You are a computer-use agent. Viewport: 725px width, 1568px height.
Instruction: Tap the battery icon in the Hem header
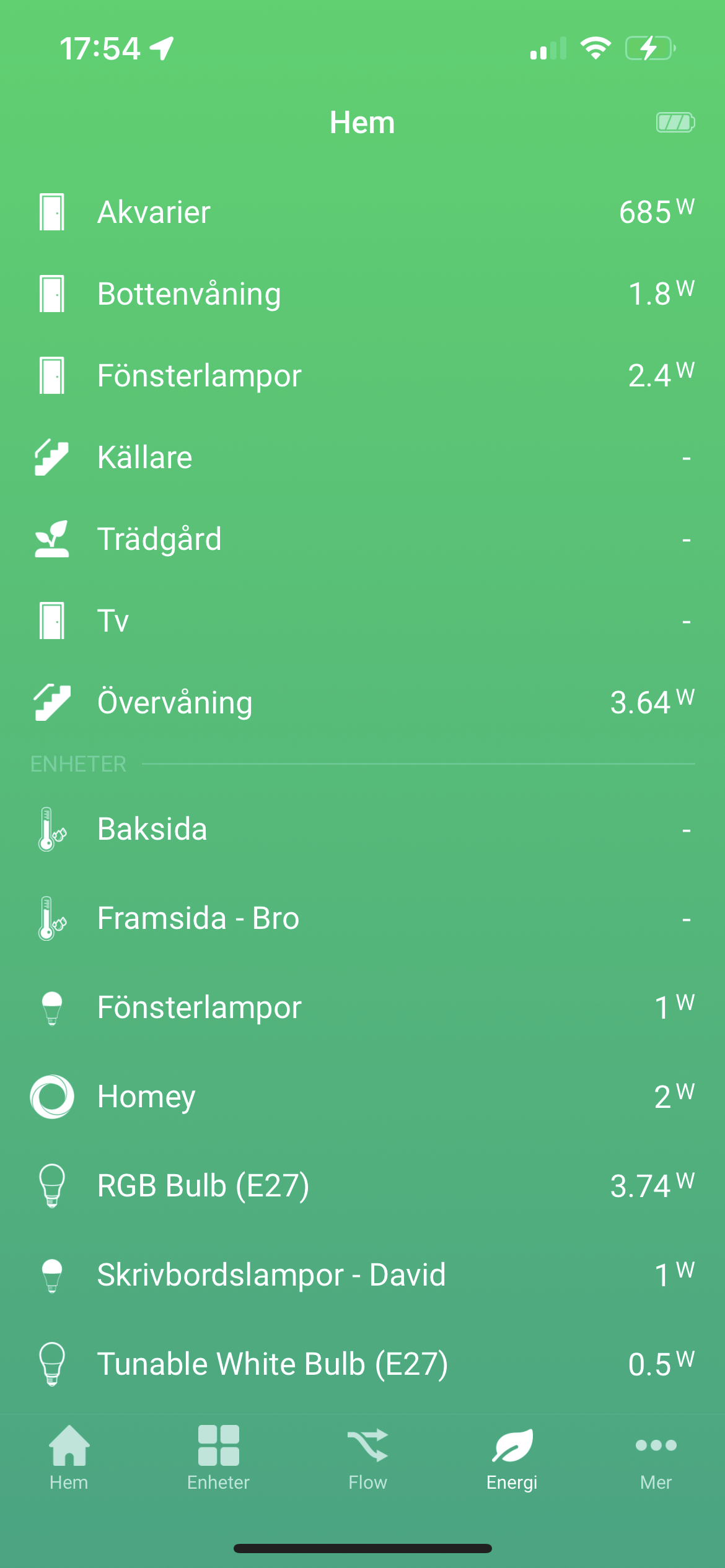pos(675,123)
